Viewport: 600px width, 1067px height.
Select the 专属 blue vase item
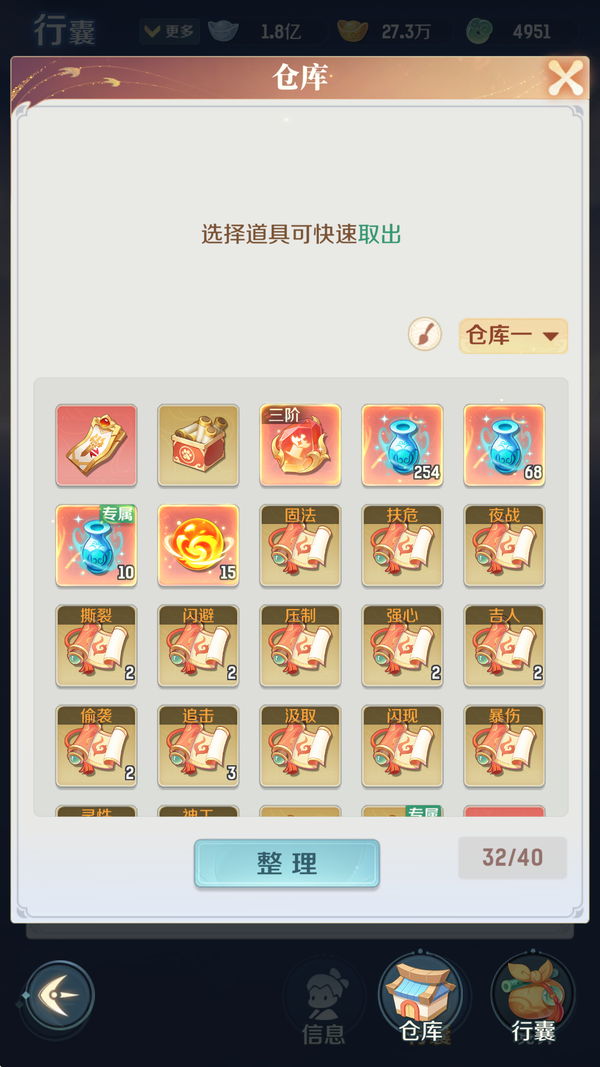click(96, 545)
